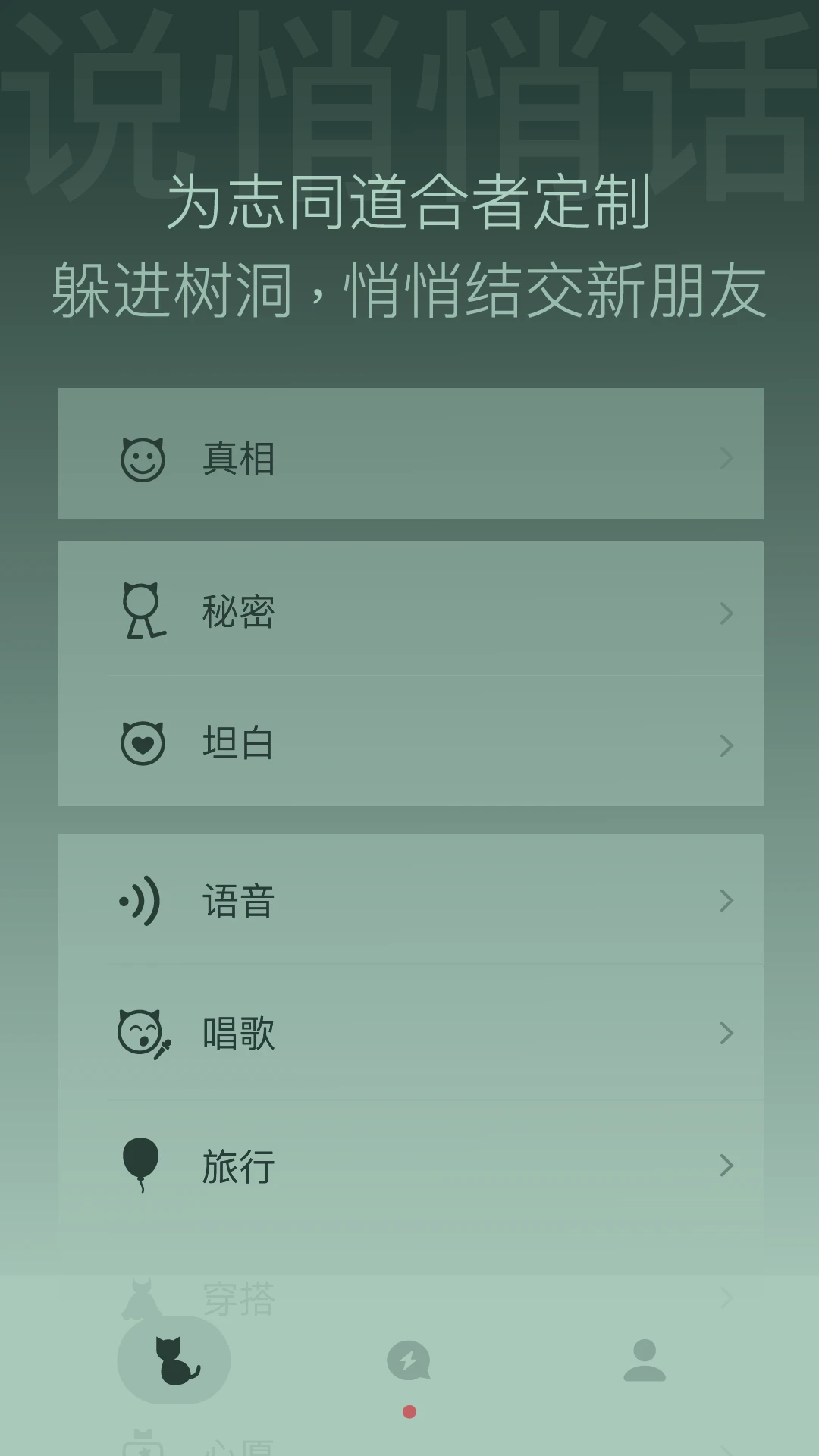Expand the 唱歌 row with its chevron
This screenshot has width=819, height=1456.
[726, 1031]
